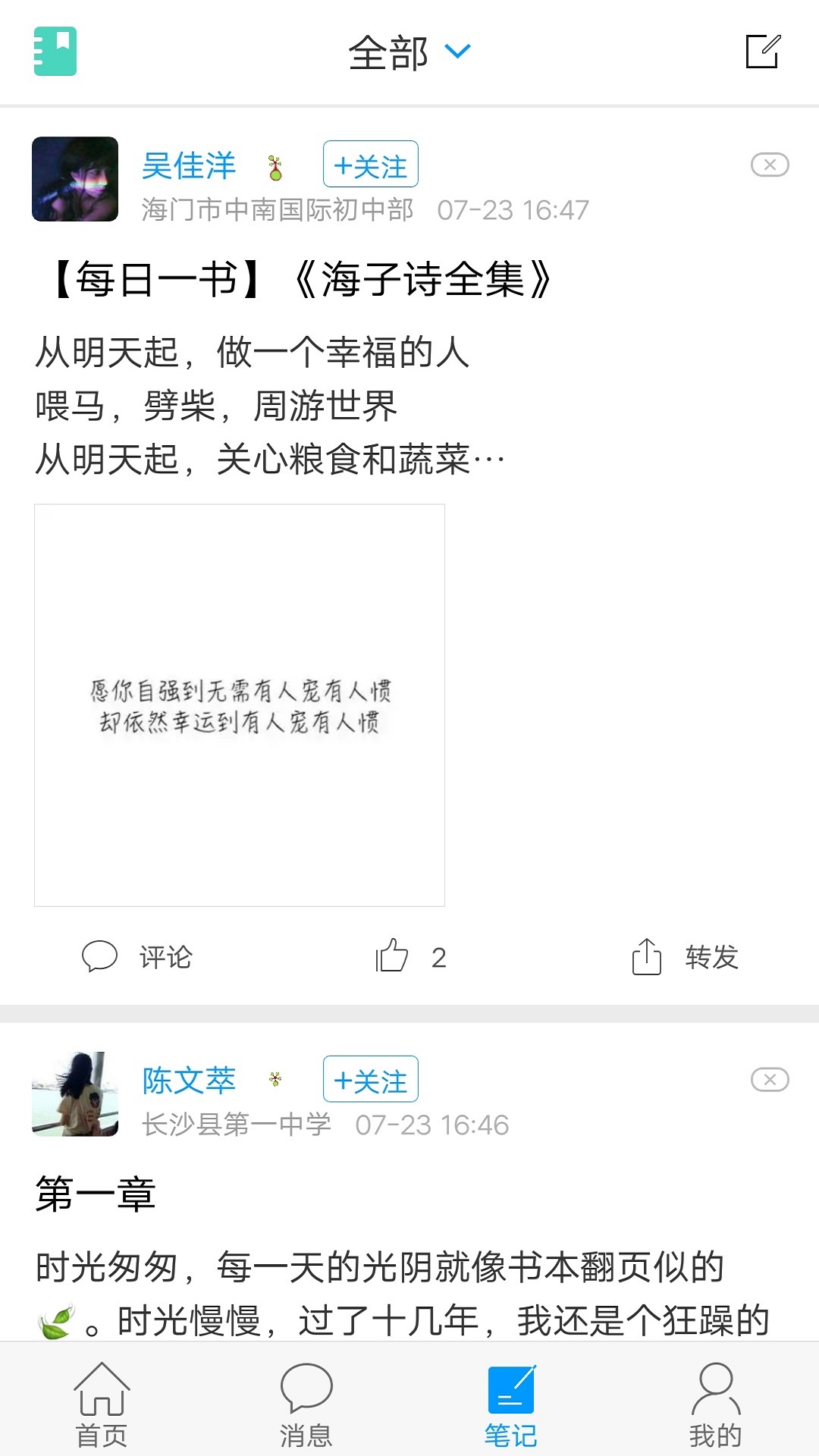Follow 吴佳洋 with +关注
This screenshot has width=819, height=1456.
point(370,164)
